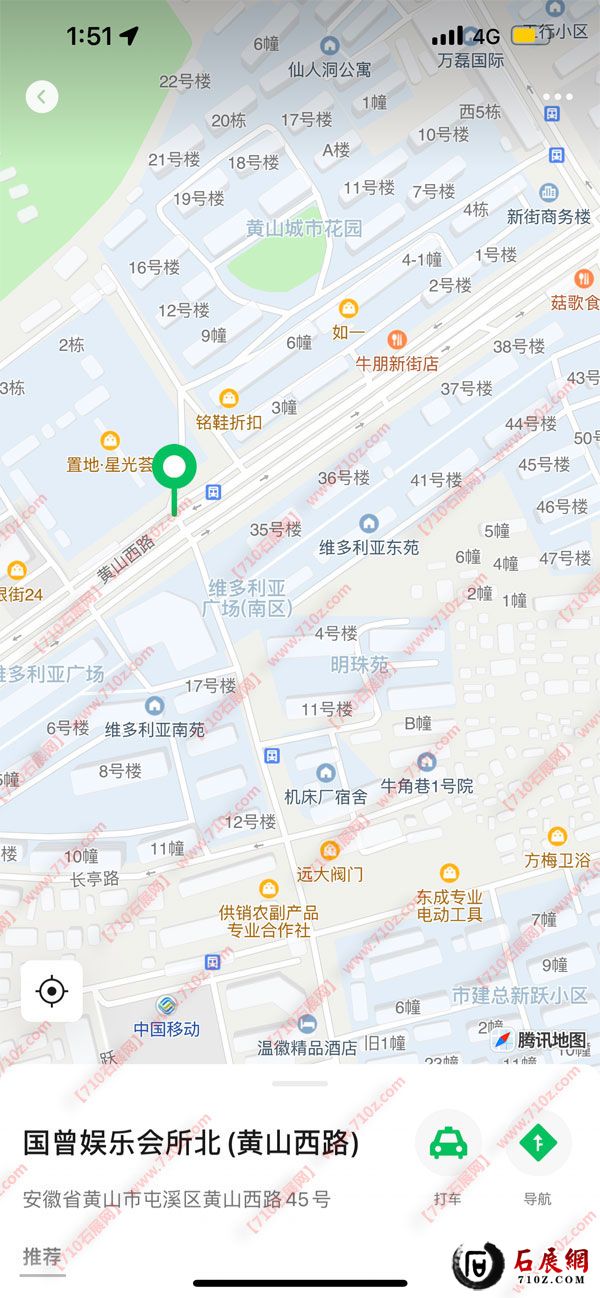Tap the 牛朋新街店 restaurant marker
This screenshot has height=1298, width=600.
(397, 340)
